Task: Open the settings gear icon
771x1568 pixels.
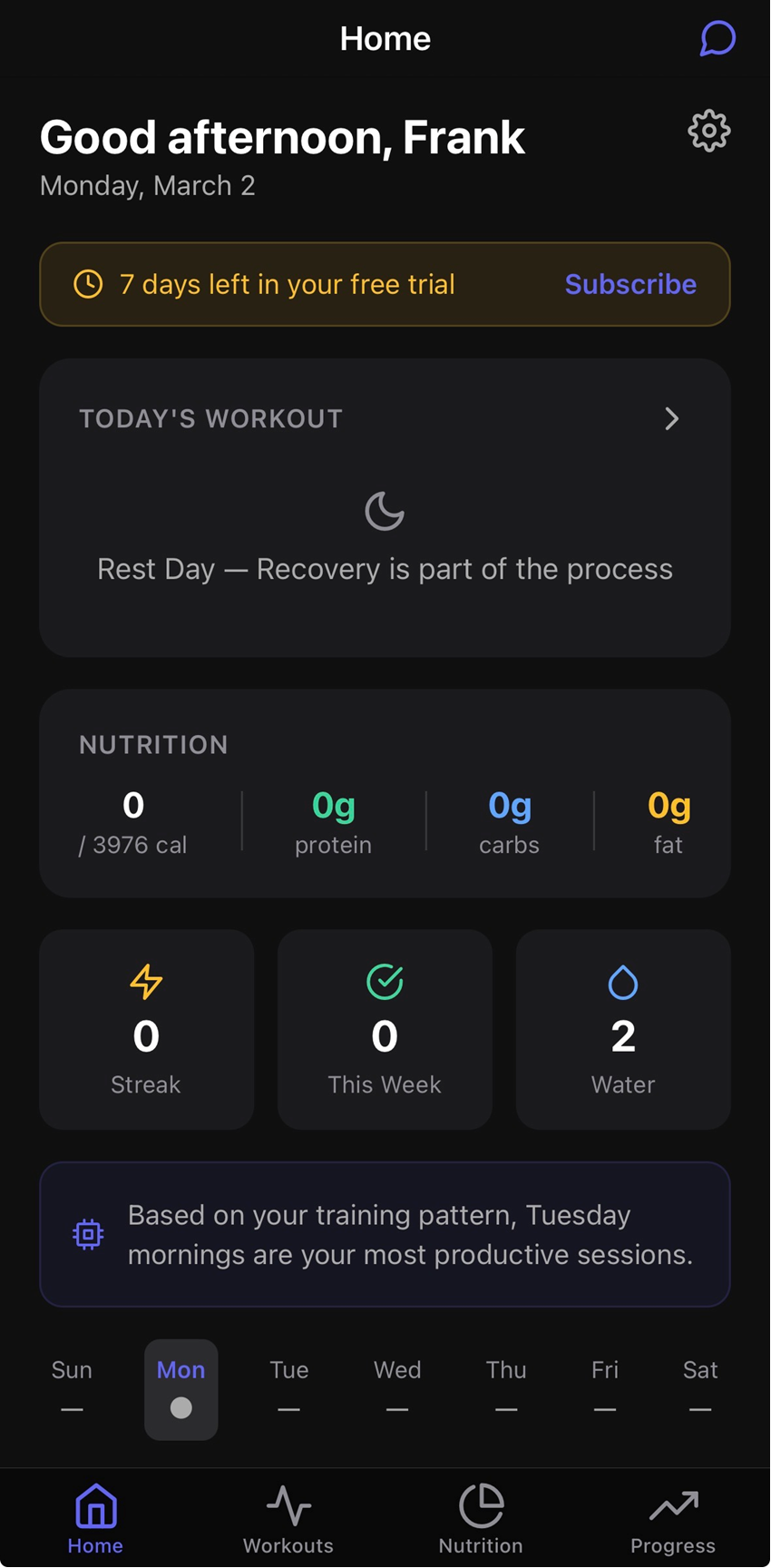Action: point(708,130)
